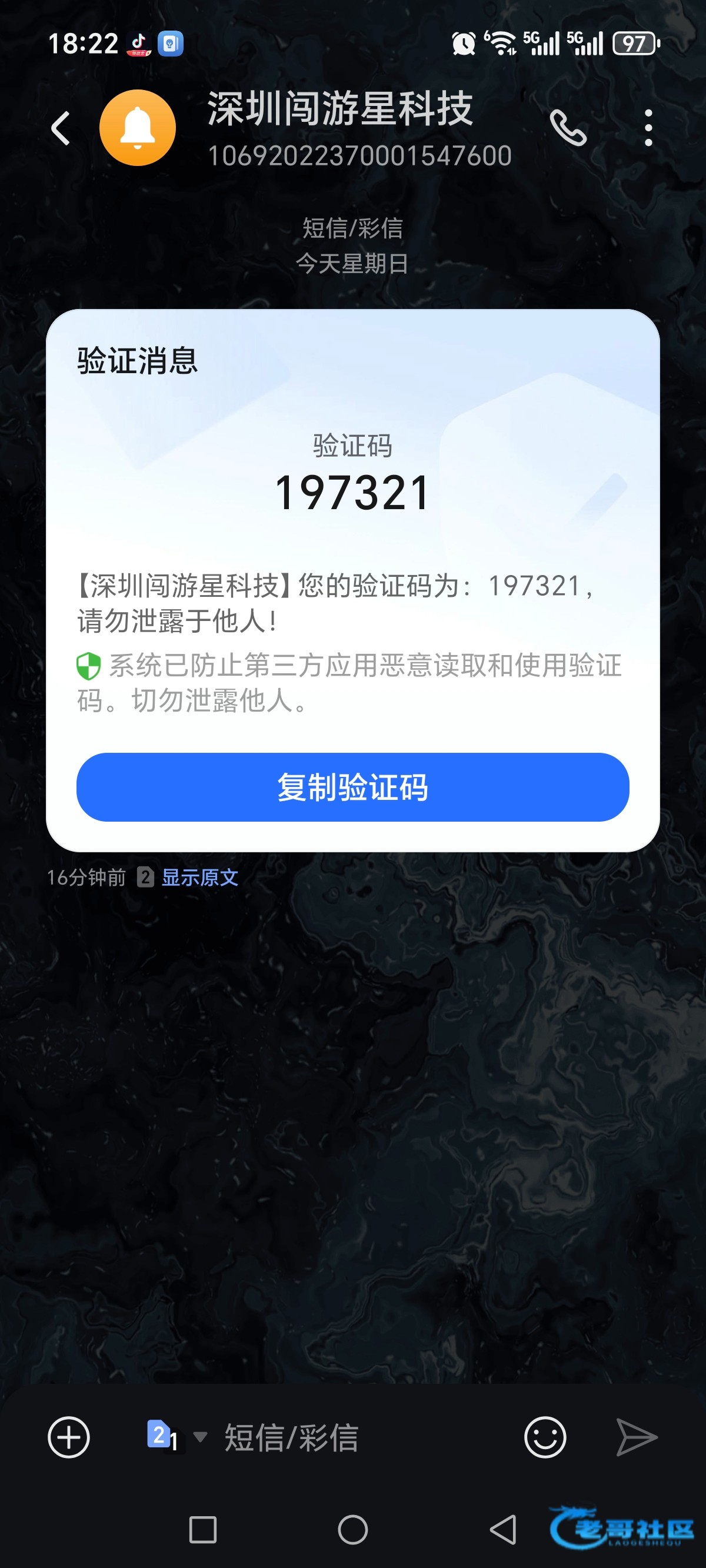Tap 复制验证码 to copy the code
Screen dimensions: 706x1568
353,787
